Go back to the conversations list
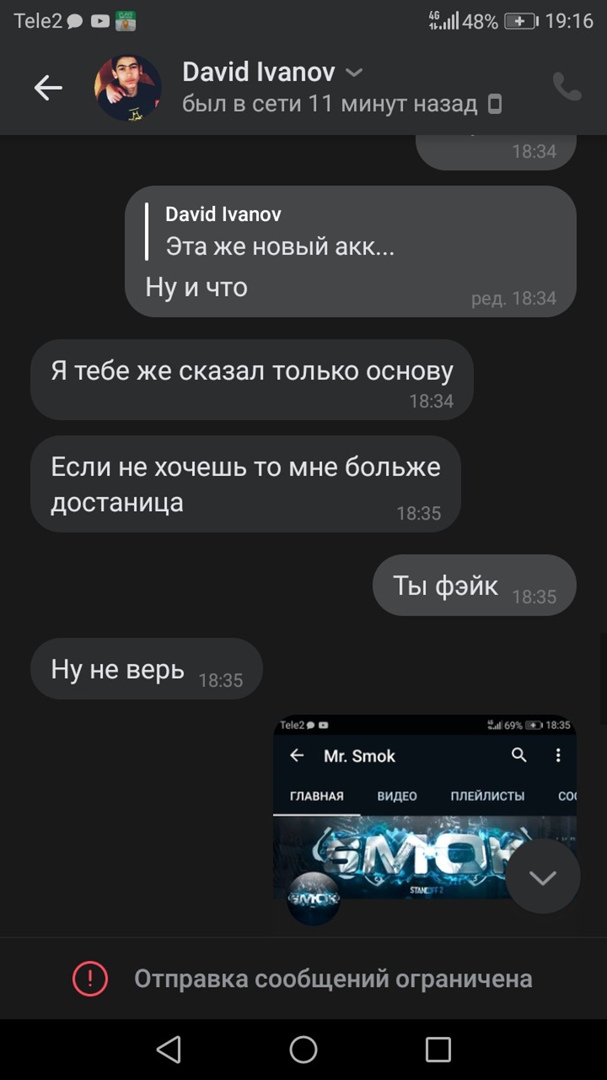The image size is (607, 1080). pos(48,88)
